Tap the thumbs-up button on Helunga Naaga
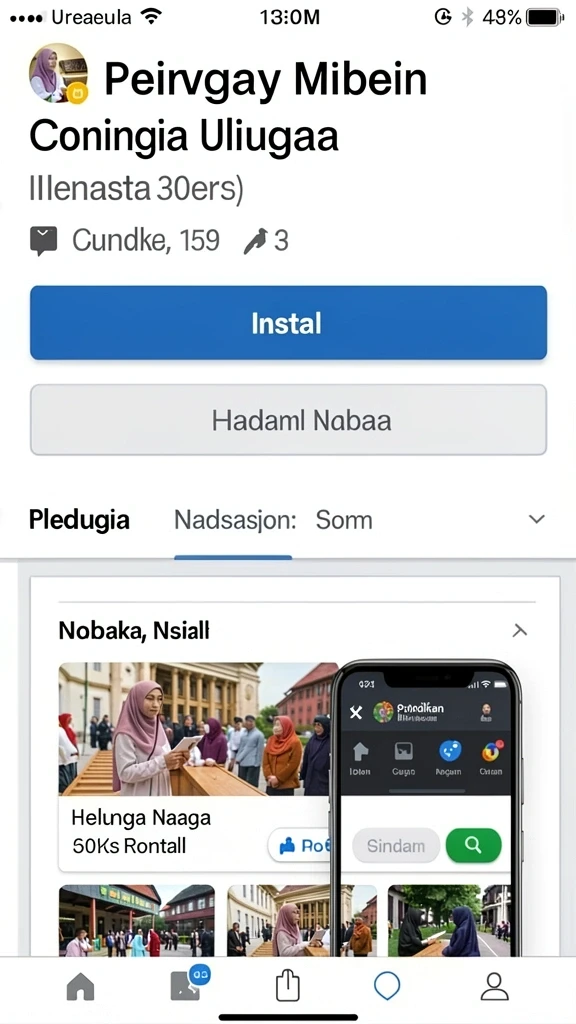 [x=302, y=846]
